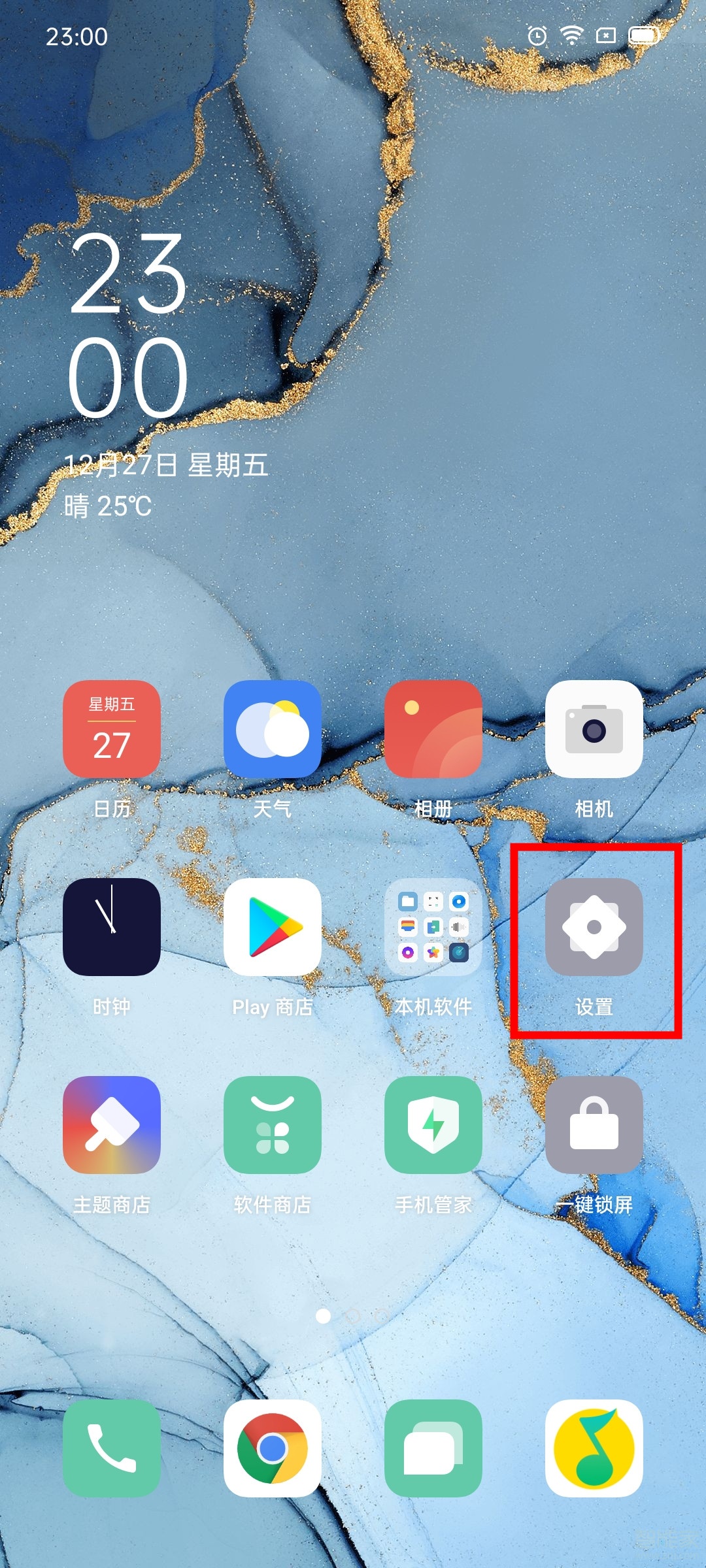Image resolution: width=706 pixels, height=1568 pixels.
Task: Open 设置 settings
Action: coord(594,927)
